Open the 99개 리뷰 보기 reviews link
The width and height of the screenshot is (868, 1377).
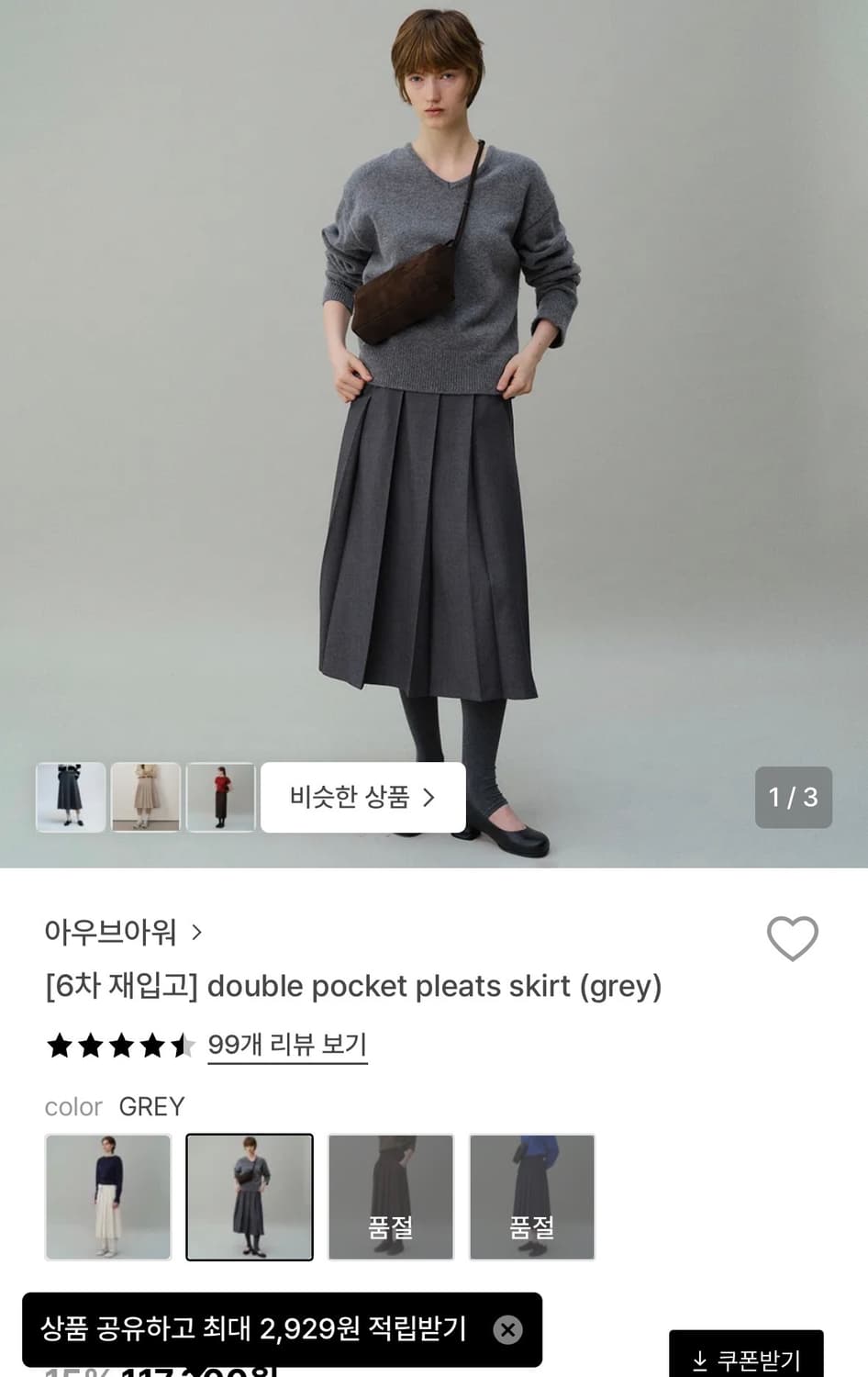click(287, 1045)
